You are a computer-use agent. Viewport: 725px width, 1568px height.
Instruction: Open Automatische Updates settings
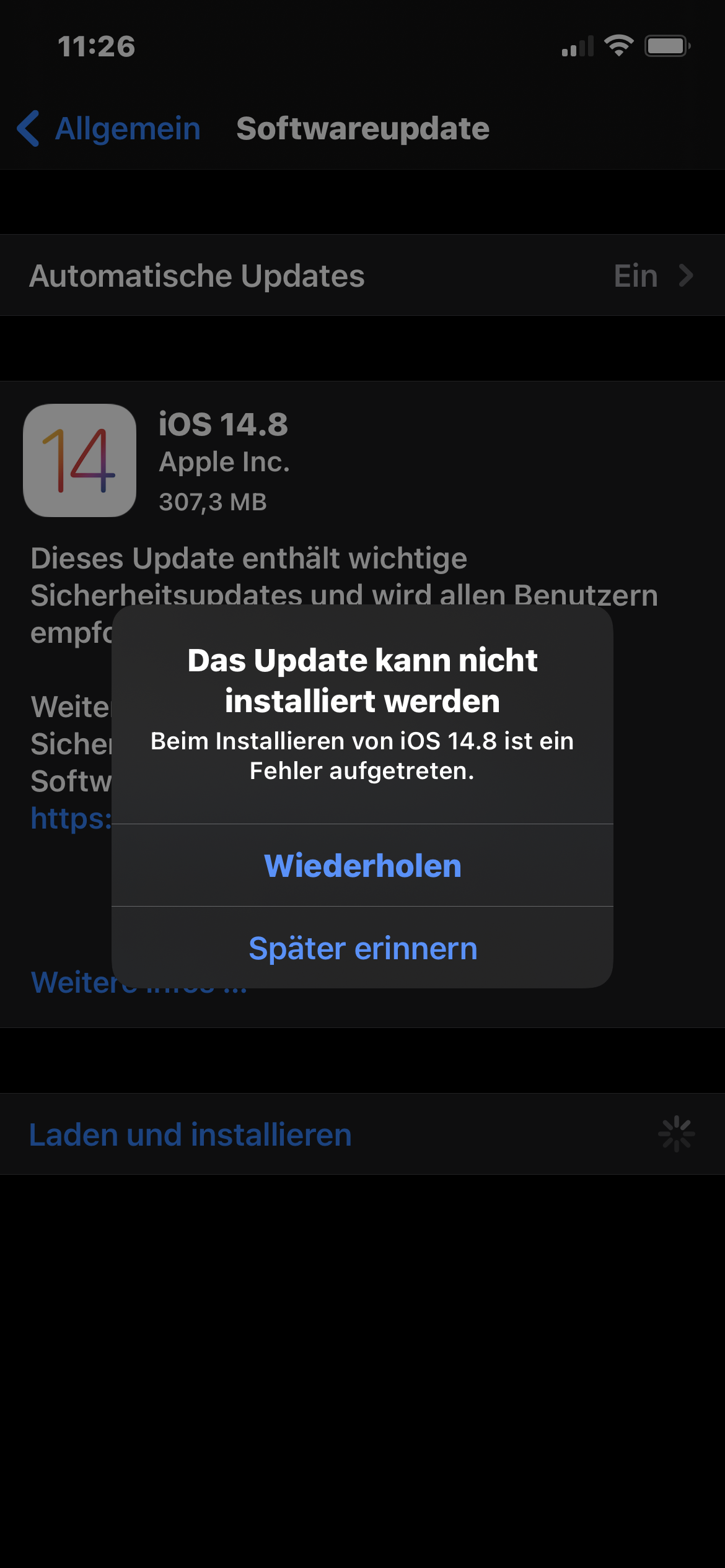tap(362, 276)
